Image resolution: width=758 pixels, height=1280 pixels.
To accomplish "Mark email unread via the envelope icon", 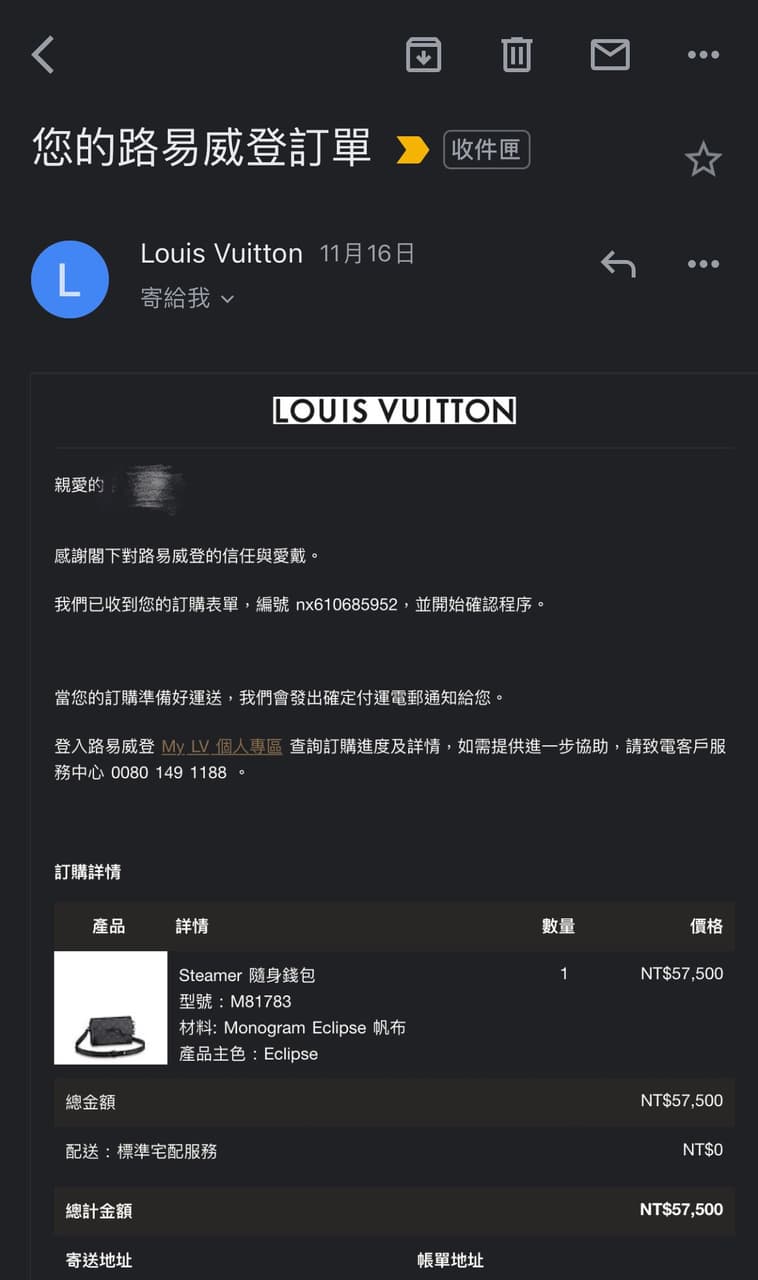I will pos(610,55).
